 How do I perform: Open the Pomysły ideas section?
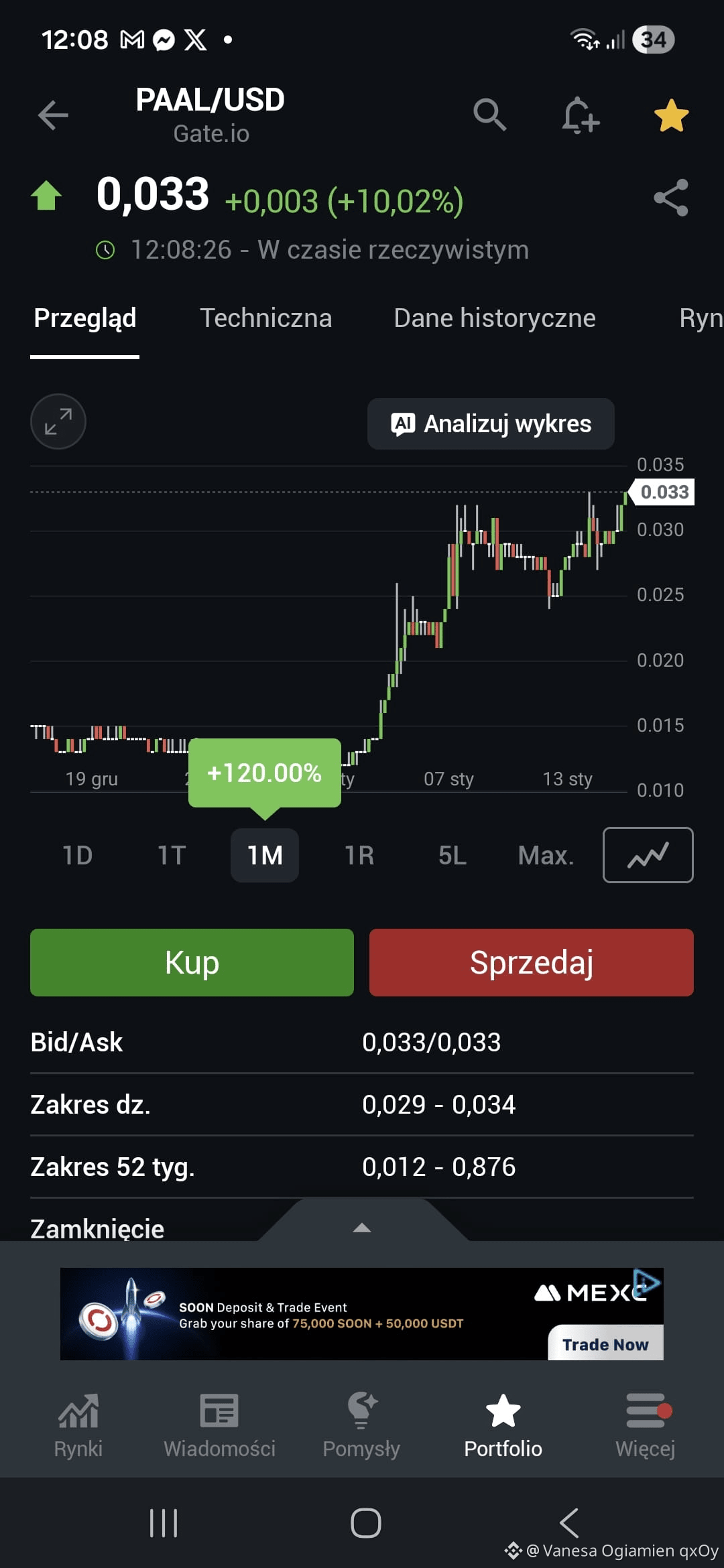[x=362, y=1424]
